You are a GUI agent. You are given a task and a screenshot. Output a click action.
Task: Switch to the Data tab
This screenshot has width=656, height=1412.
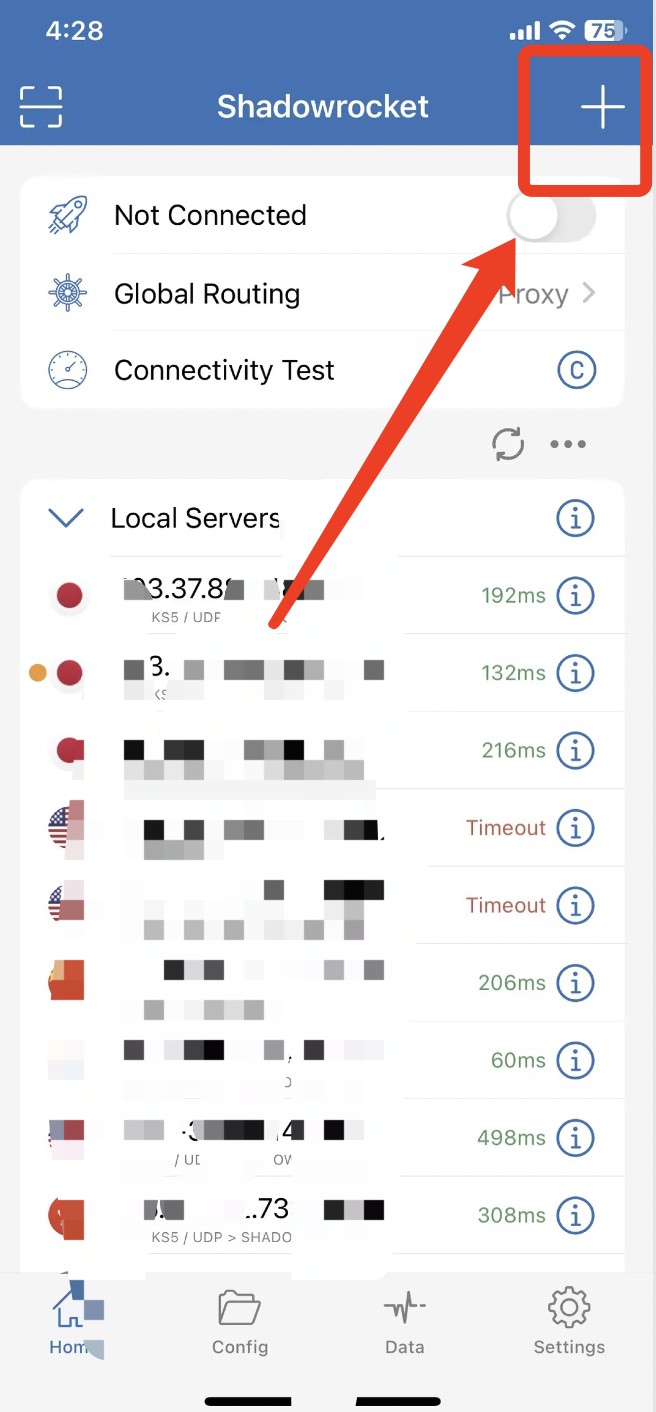[405, 1322]
